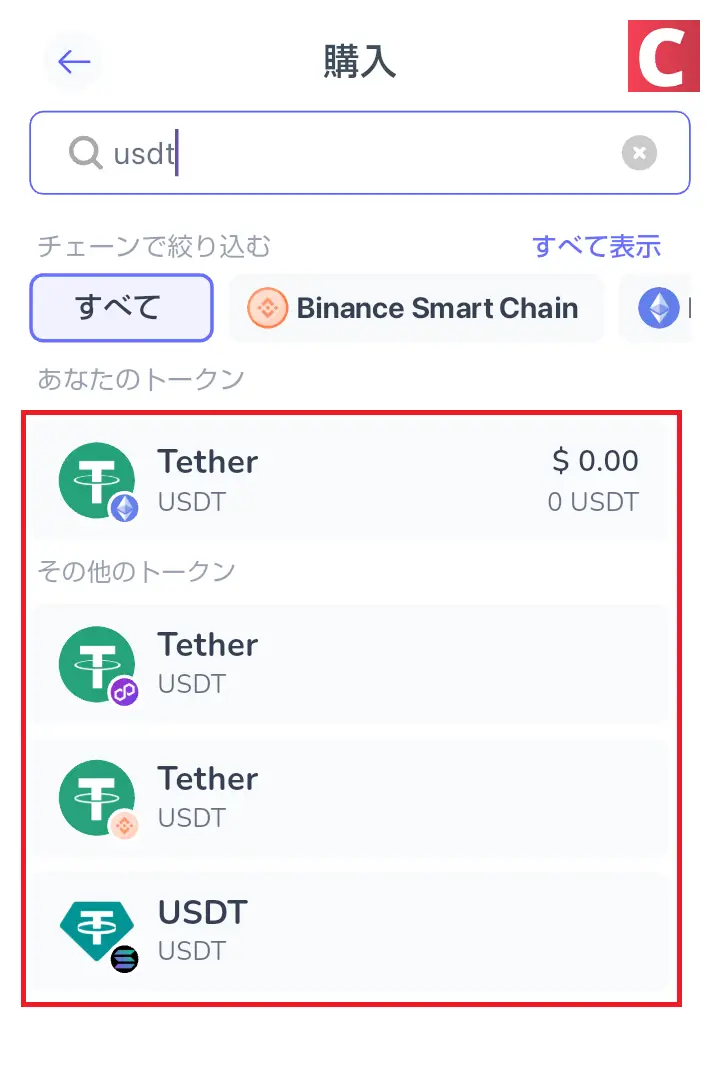This screenshot has height=1071, width=720.
Task: Select the USDT token with Solana badge
Action: point(360,930)
